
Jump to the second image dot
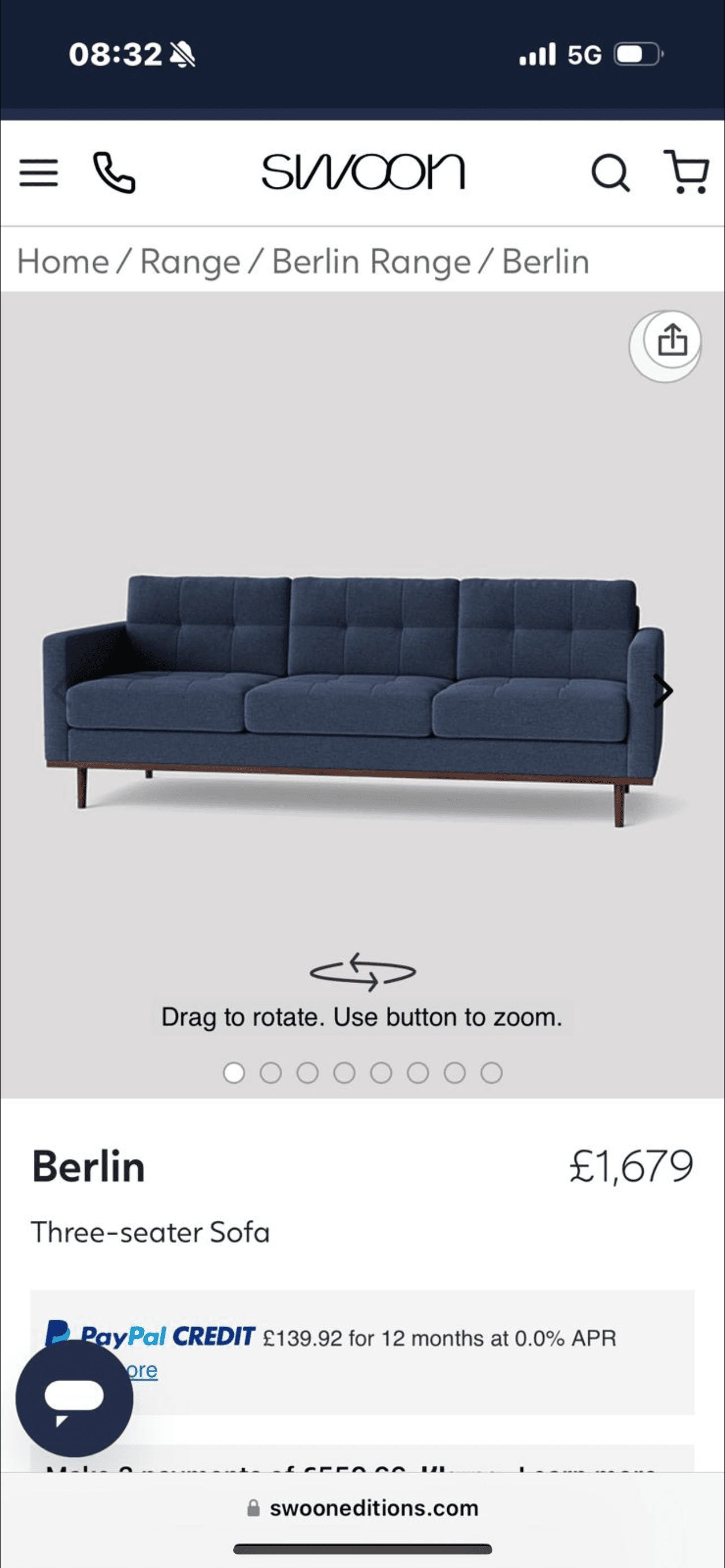coord(271,1072)
